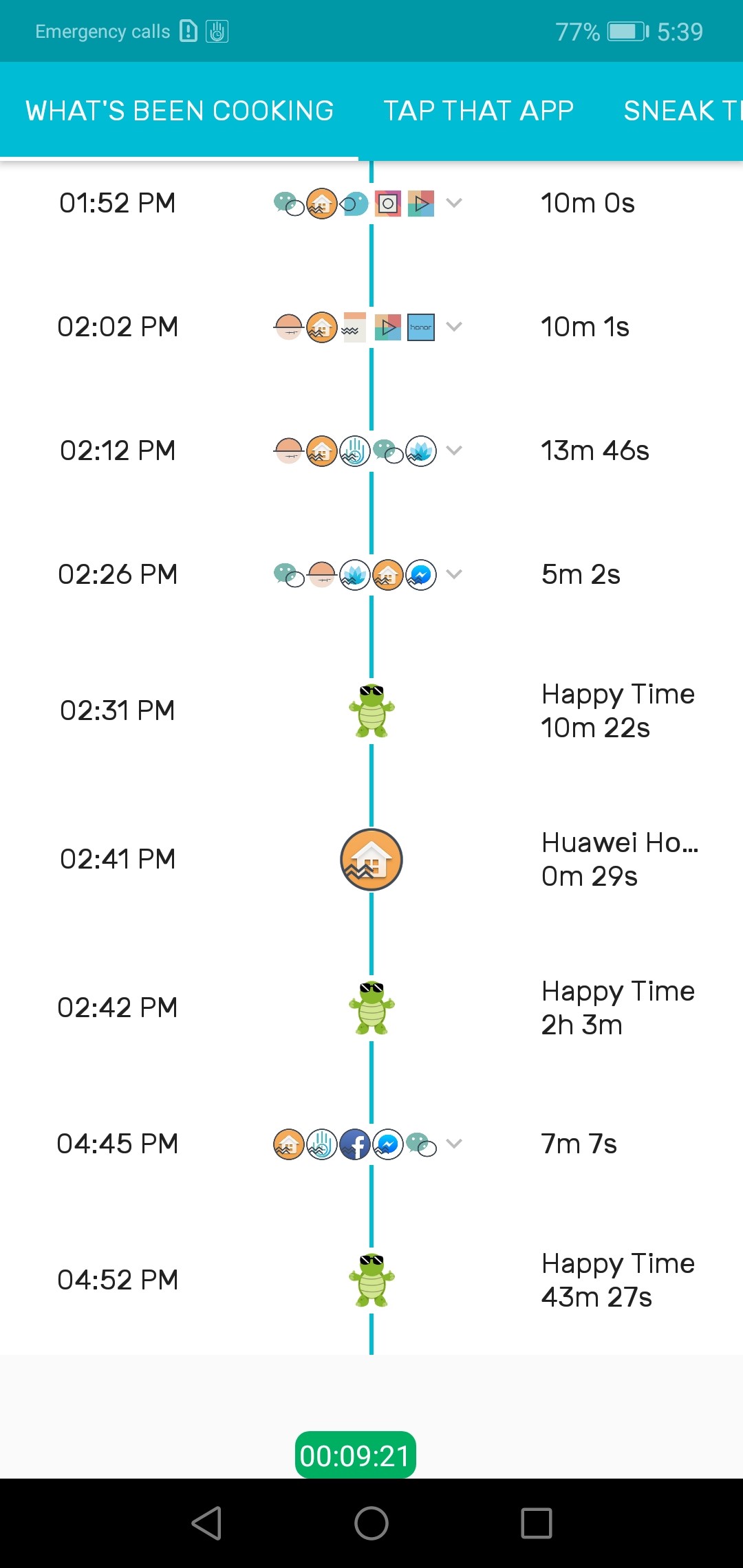743x1568 pixels.
Task: Open the Honor app icon at 02:02 PM
Action: point(421,327)
